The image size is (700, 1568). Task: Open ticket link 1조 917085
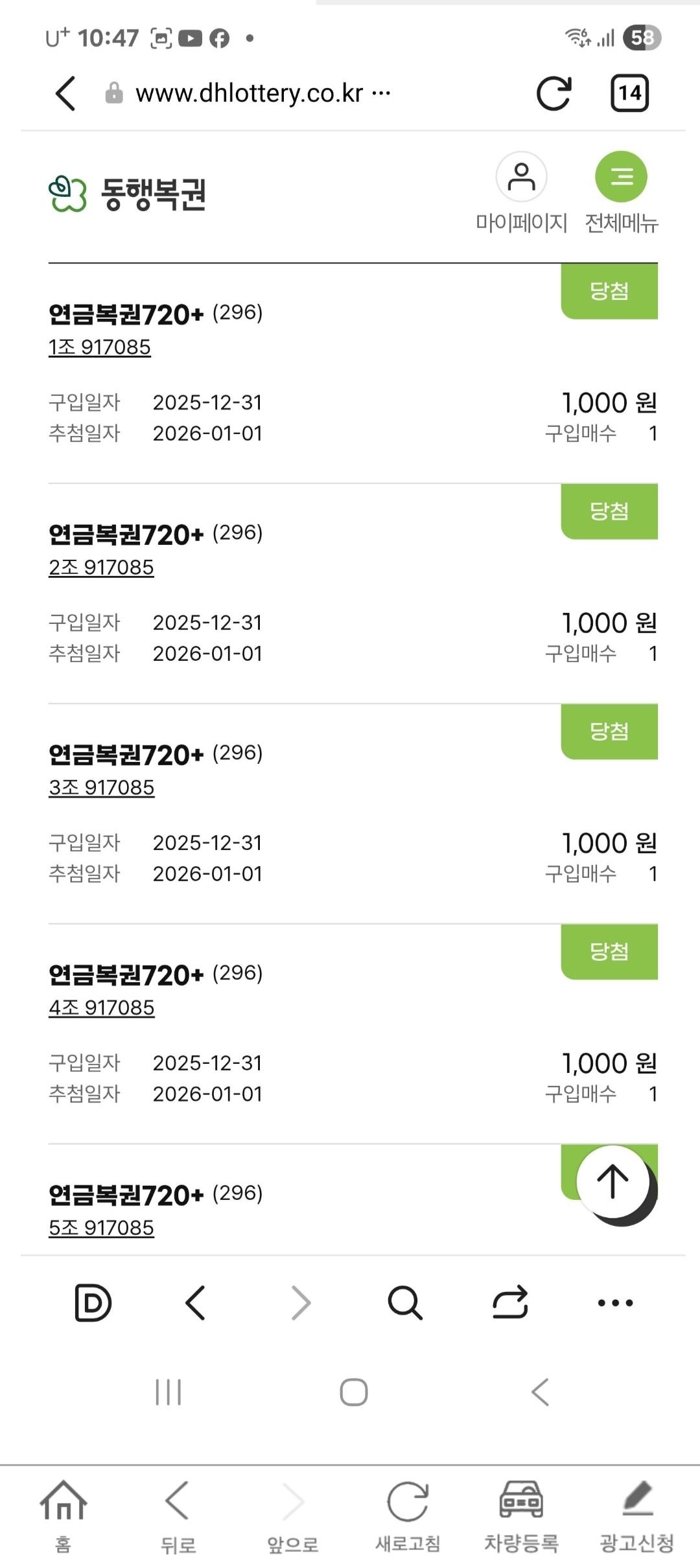(100, 346)
